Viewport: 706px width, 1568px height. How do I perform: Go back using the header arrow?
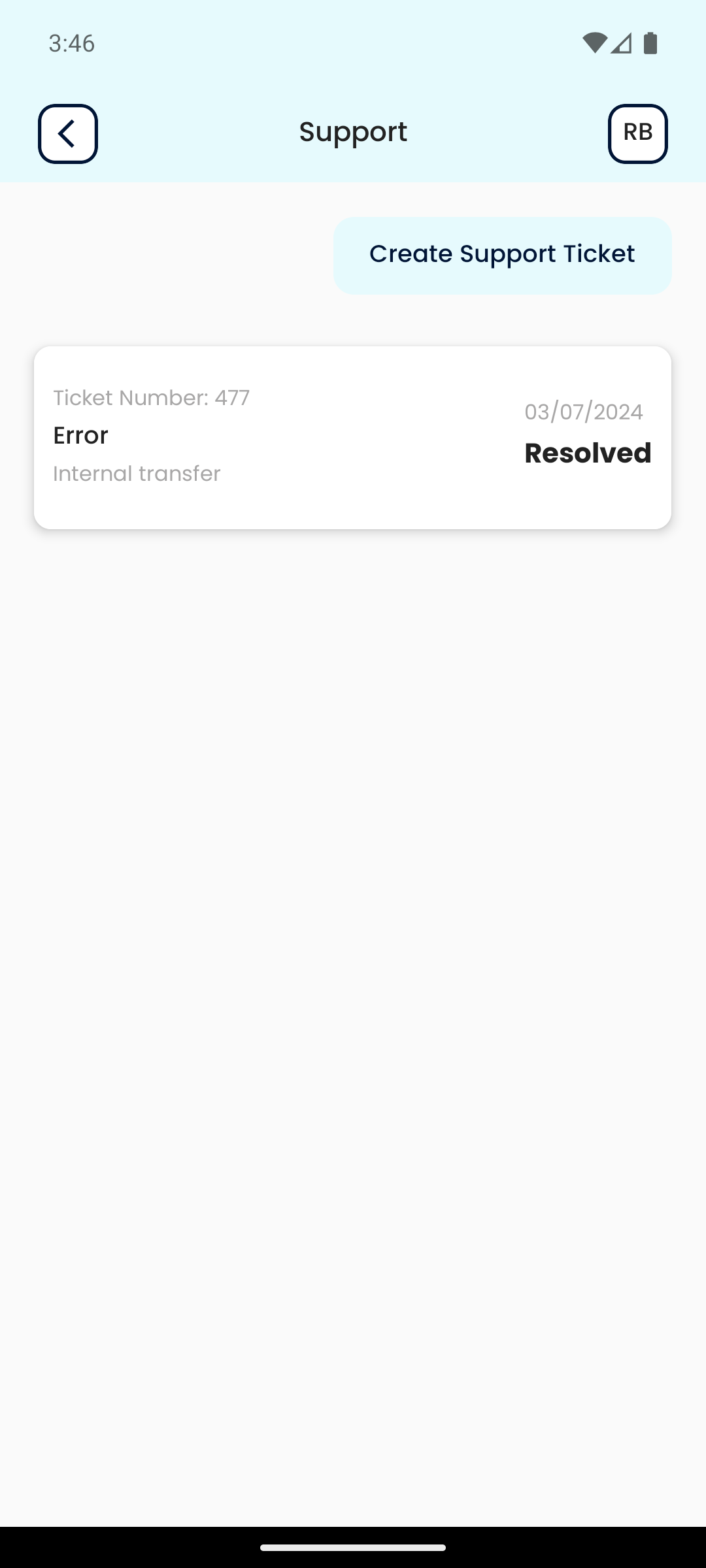[68, 134]
